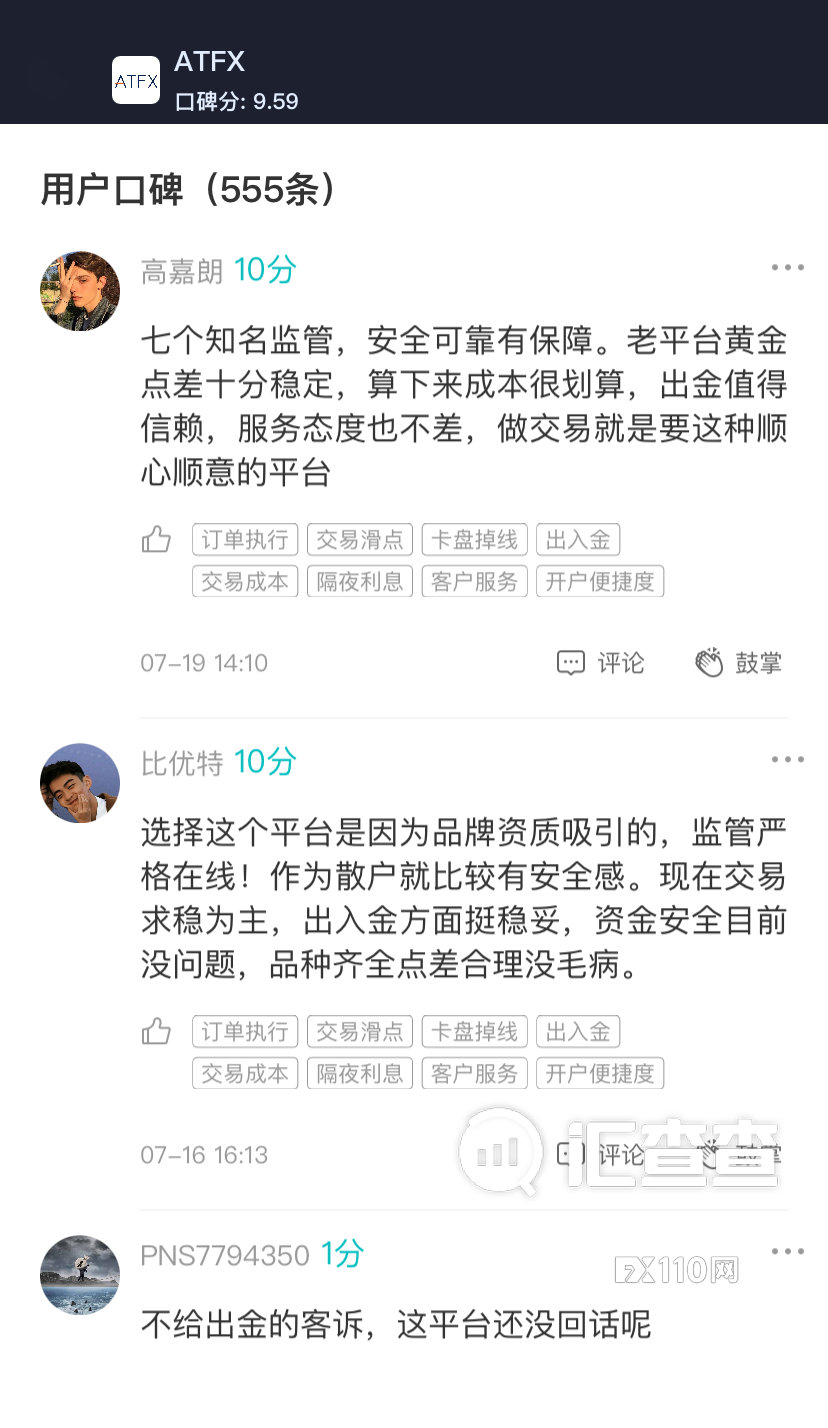Open the three-dot menu on 比优特's review
Screen dimensions: 828x1428
click(787, 759)
